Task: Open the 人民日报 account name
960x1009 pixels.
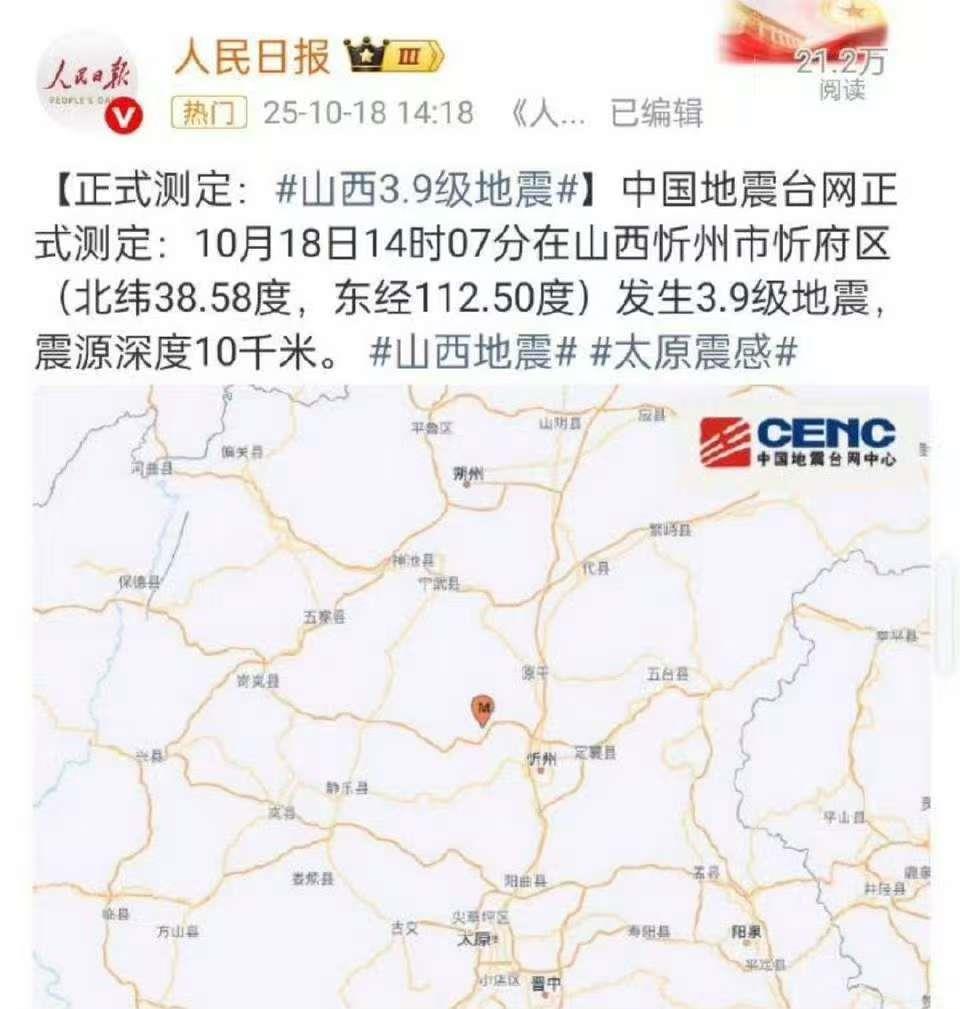Action: pyautogui.click(x=251, y=58)
